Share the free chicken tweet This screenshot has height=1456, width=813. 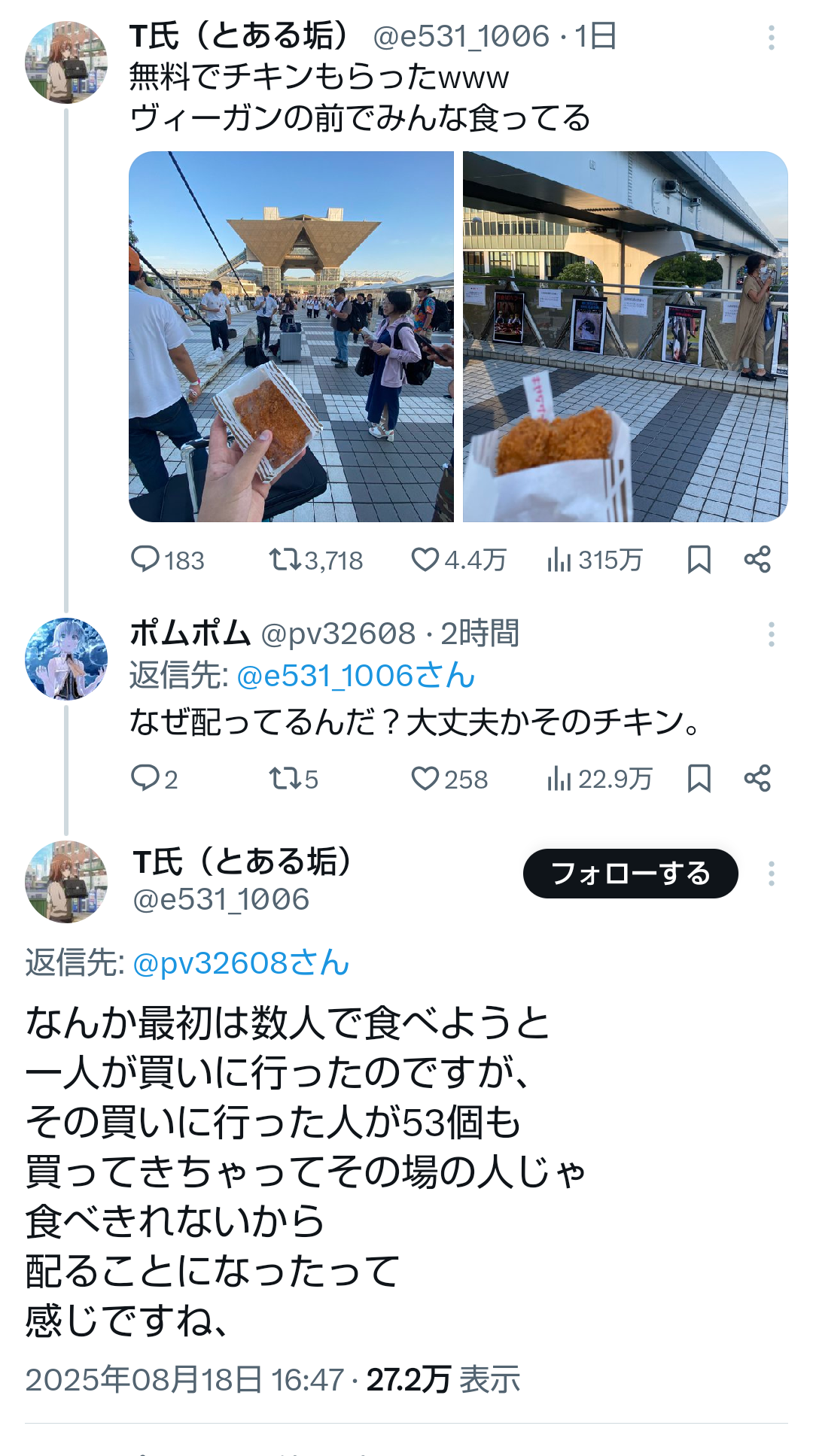[757, 560]
